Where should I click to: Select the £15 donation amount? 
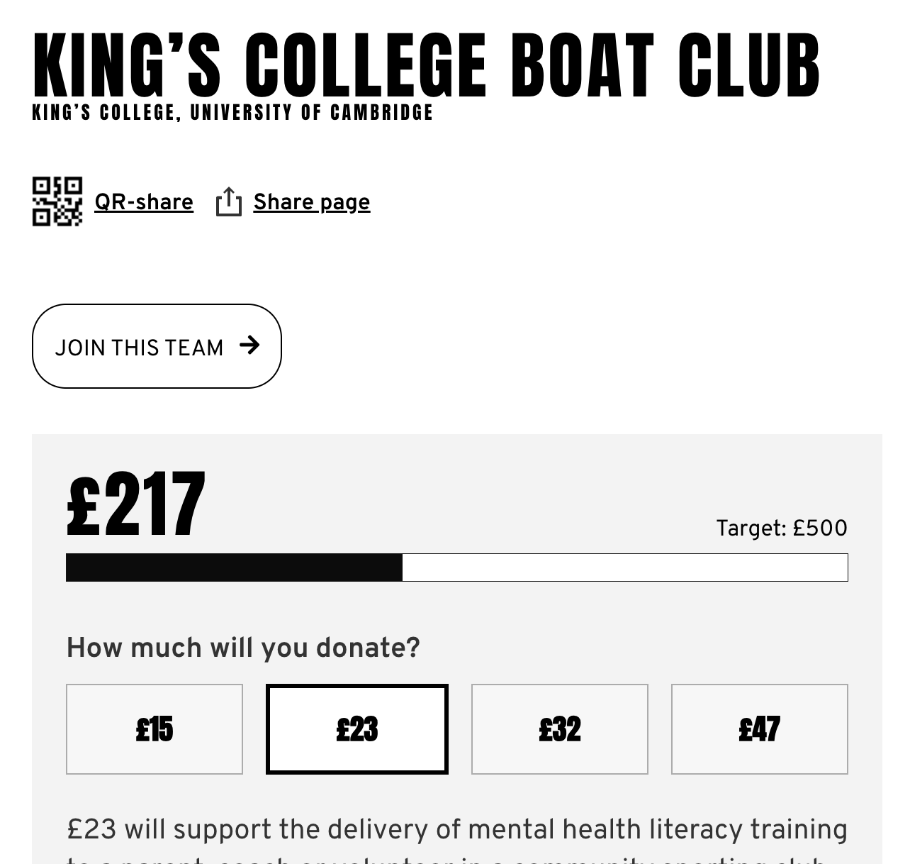click(154, 729)
